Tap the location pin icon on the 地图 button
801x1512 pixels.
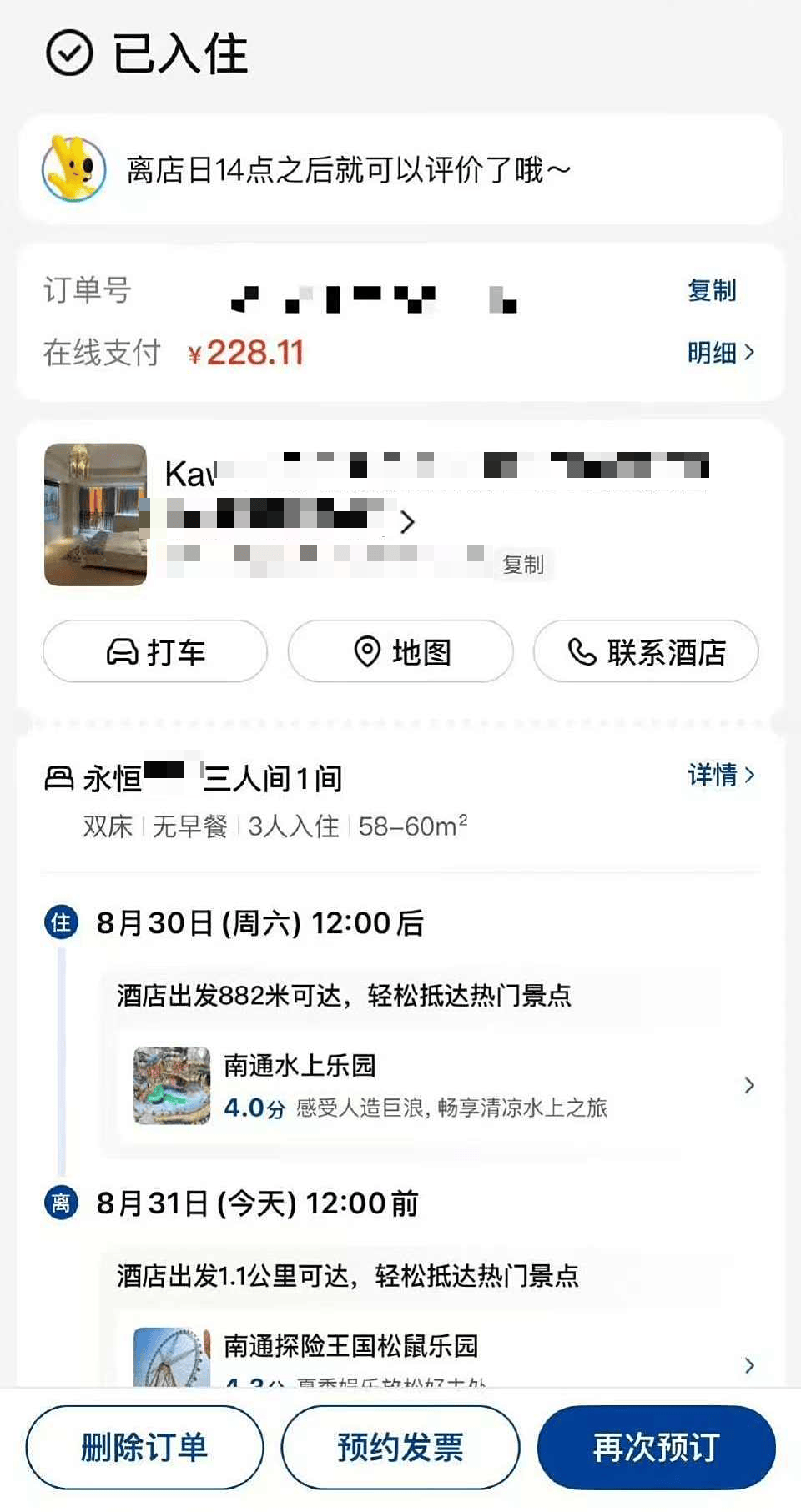tap(367, 651)
